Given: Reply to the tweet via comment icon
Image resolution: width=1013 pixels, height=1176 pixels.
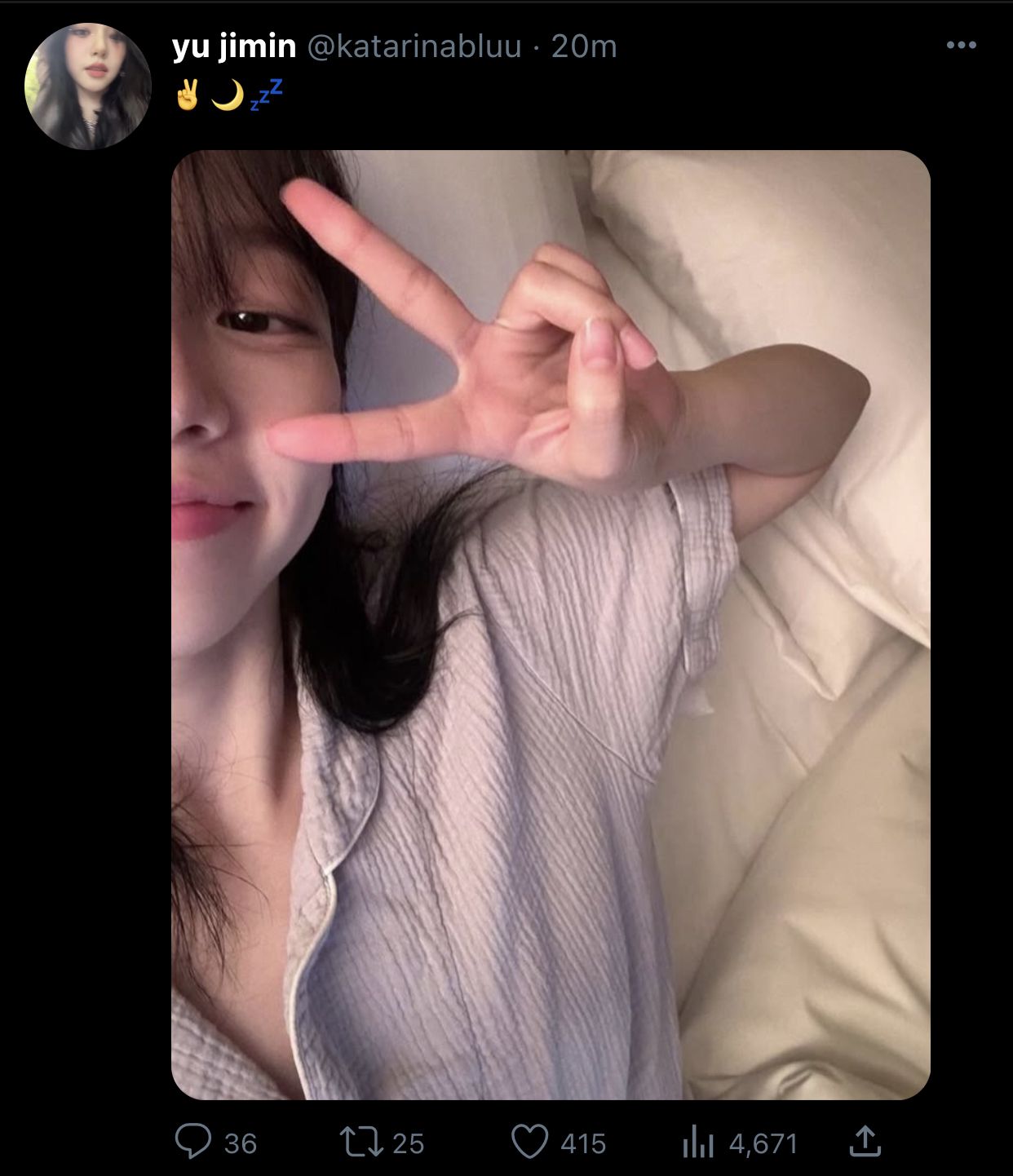Looking at the screenshot, I should click(x=193, y=1142).
